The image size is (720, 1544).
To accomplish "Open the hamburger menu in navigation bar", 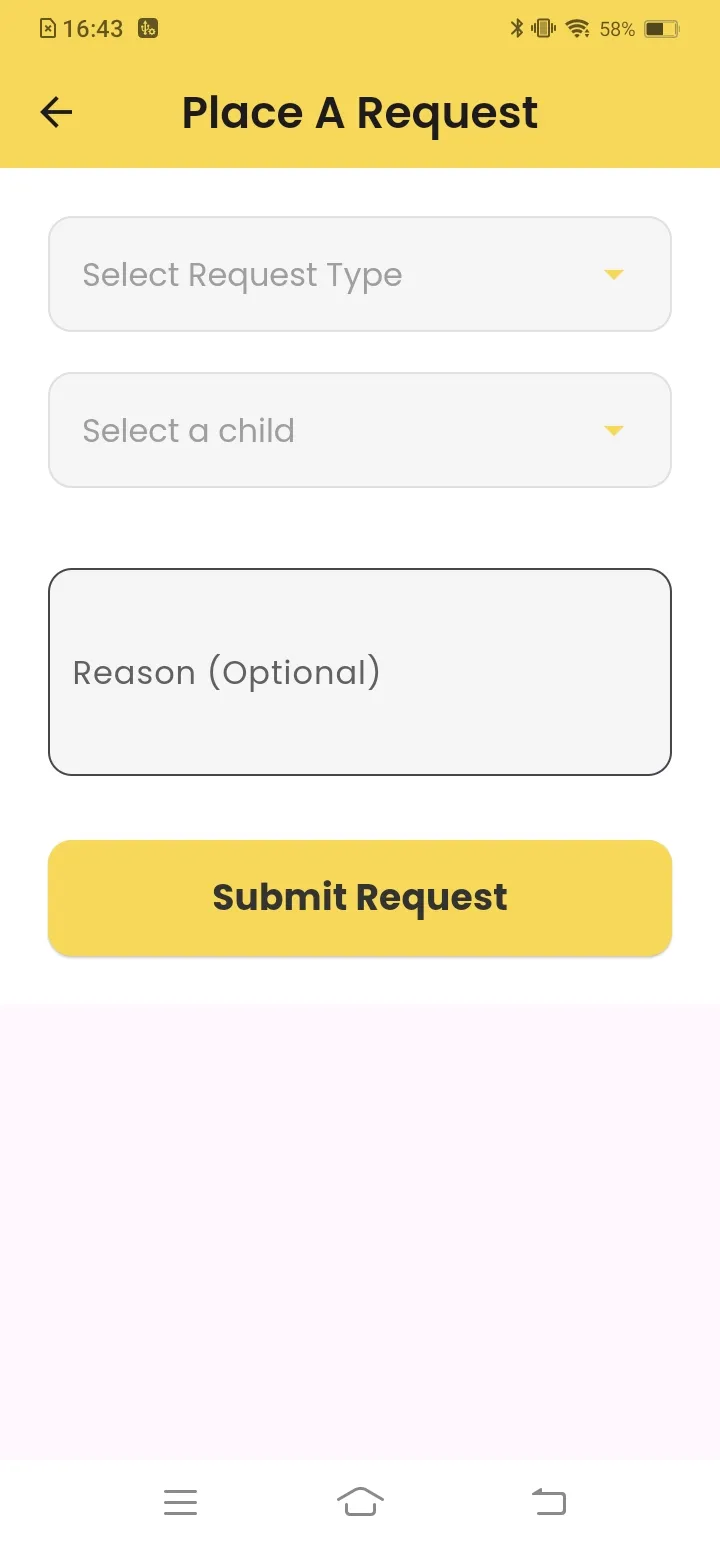I will 180,1501.
